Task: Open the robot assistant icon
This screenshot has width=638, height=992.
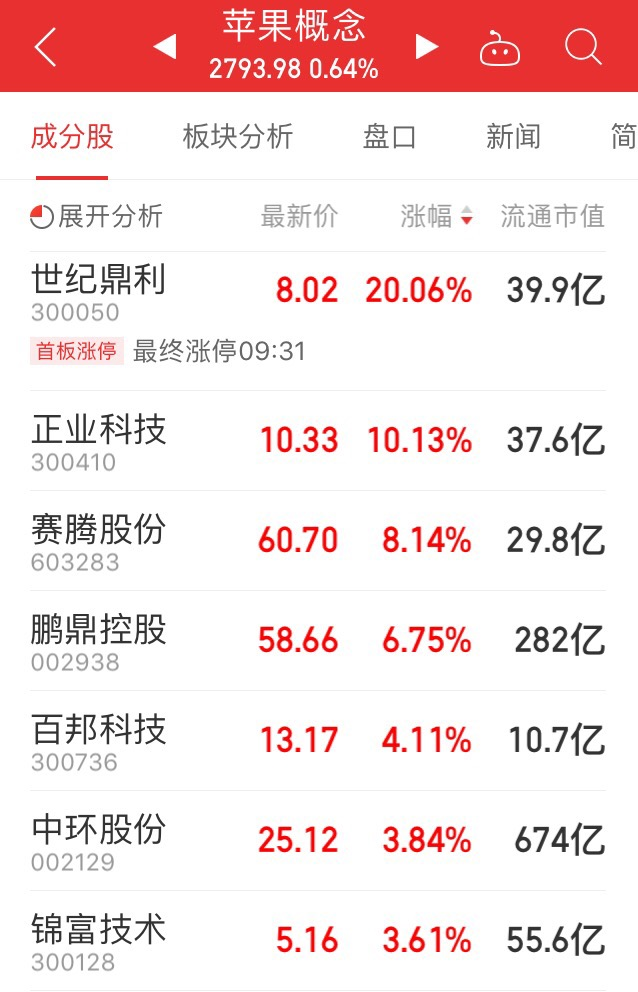Action: pyautogui.click(x=499, y=47)
